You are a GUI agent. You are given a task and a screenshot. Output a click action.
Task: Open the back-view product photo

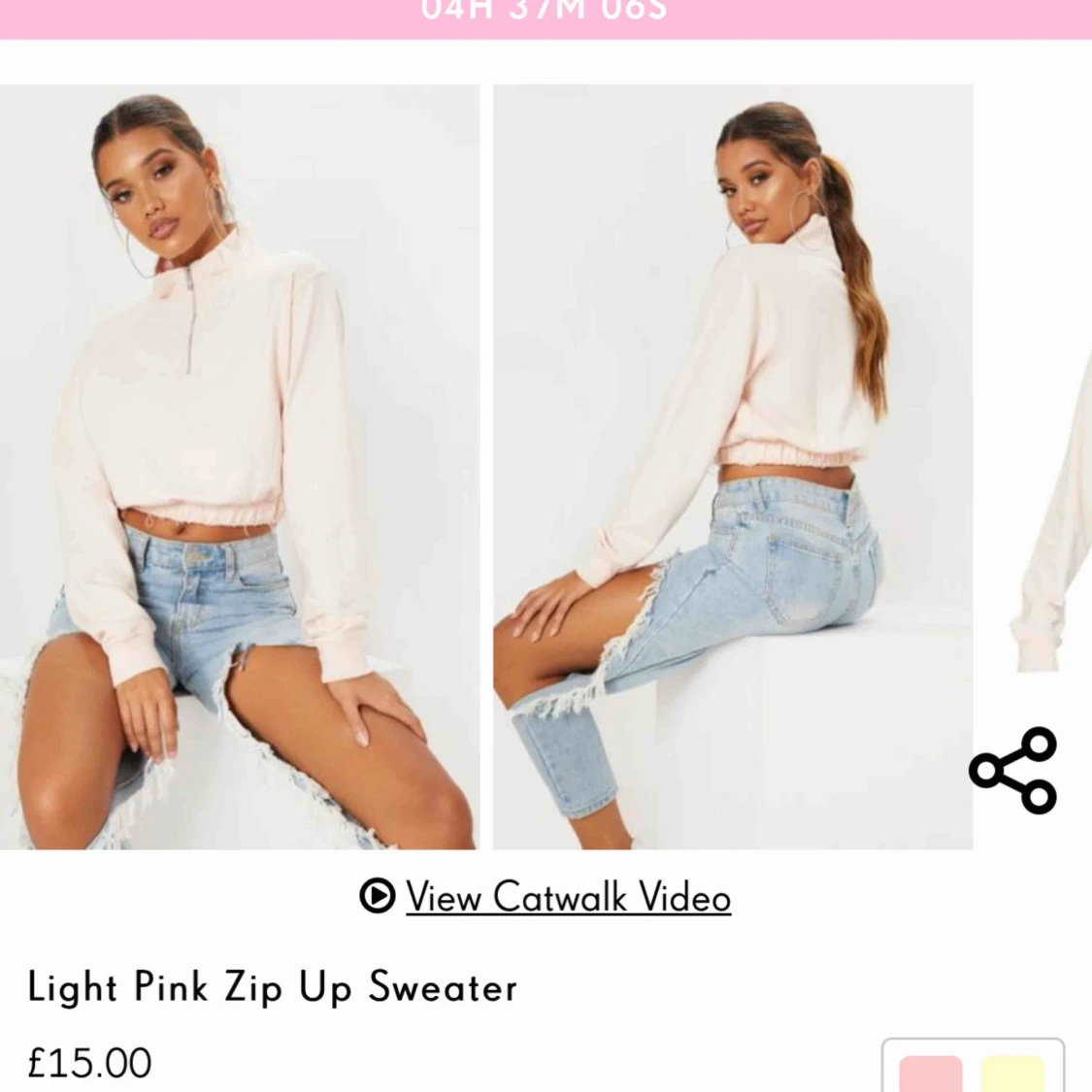click(x=733, y=466)
